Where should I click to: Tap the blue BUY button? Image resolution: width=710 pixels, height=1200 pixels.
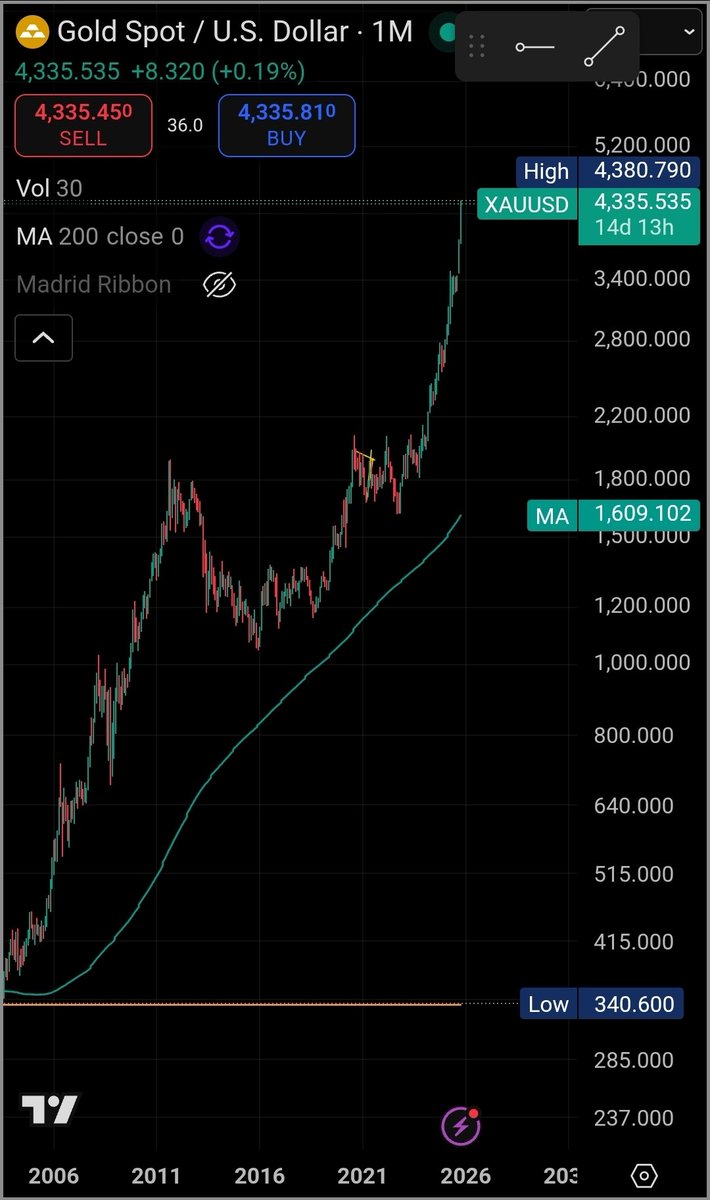[x=286, y=125]
